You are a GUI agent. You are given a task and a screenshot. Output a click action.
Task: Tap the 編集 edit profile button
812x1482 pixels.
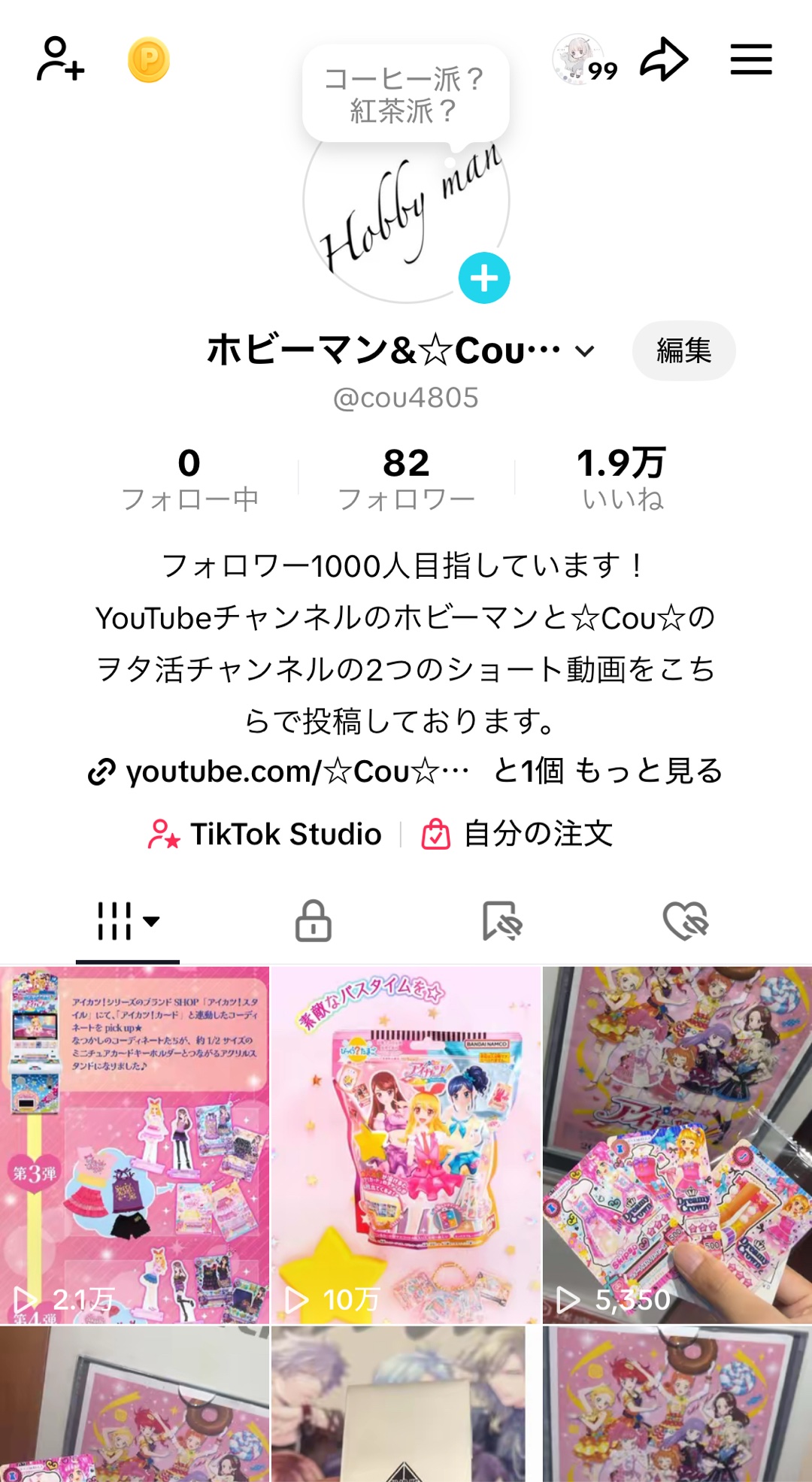(683, 351)
